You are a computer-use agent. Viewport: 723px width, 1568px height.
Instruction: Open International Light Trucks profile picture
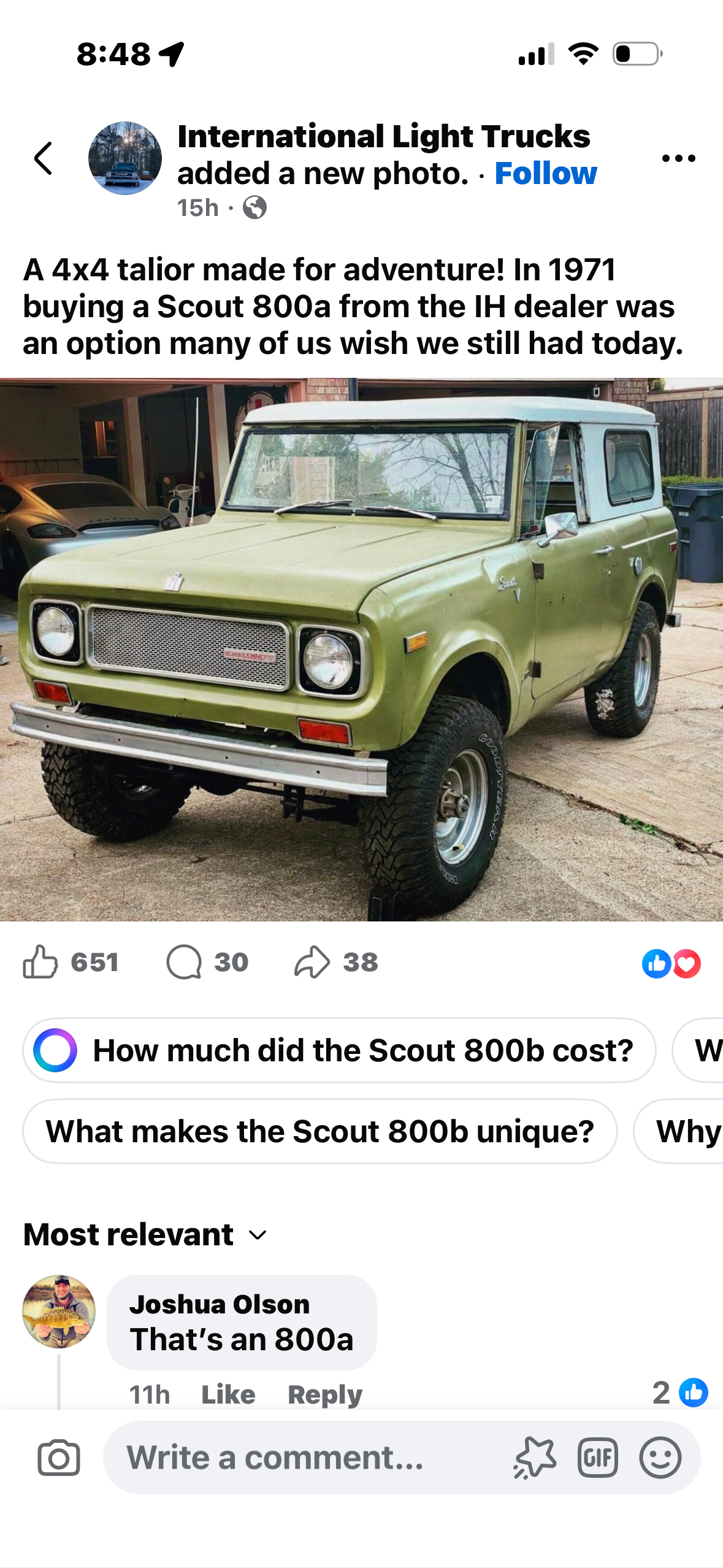tap(125, 158)
